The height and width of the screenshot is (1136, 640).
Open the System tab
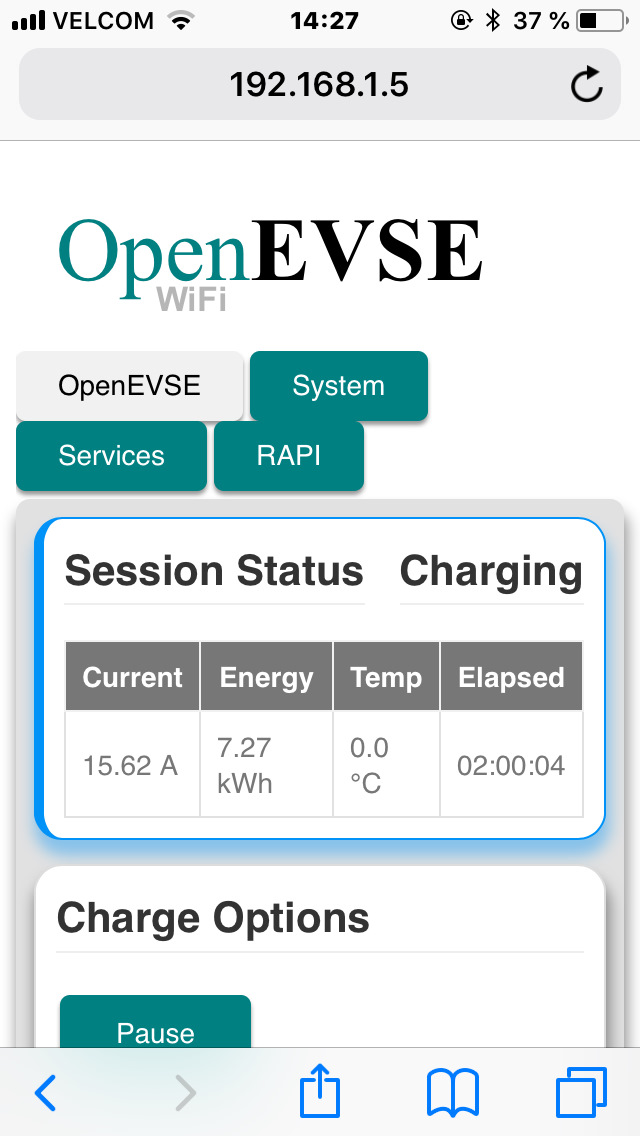point(338,386)
